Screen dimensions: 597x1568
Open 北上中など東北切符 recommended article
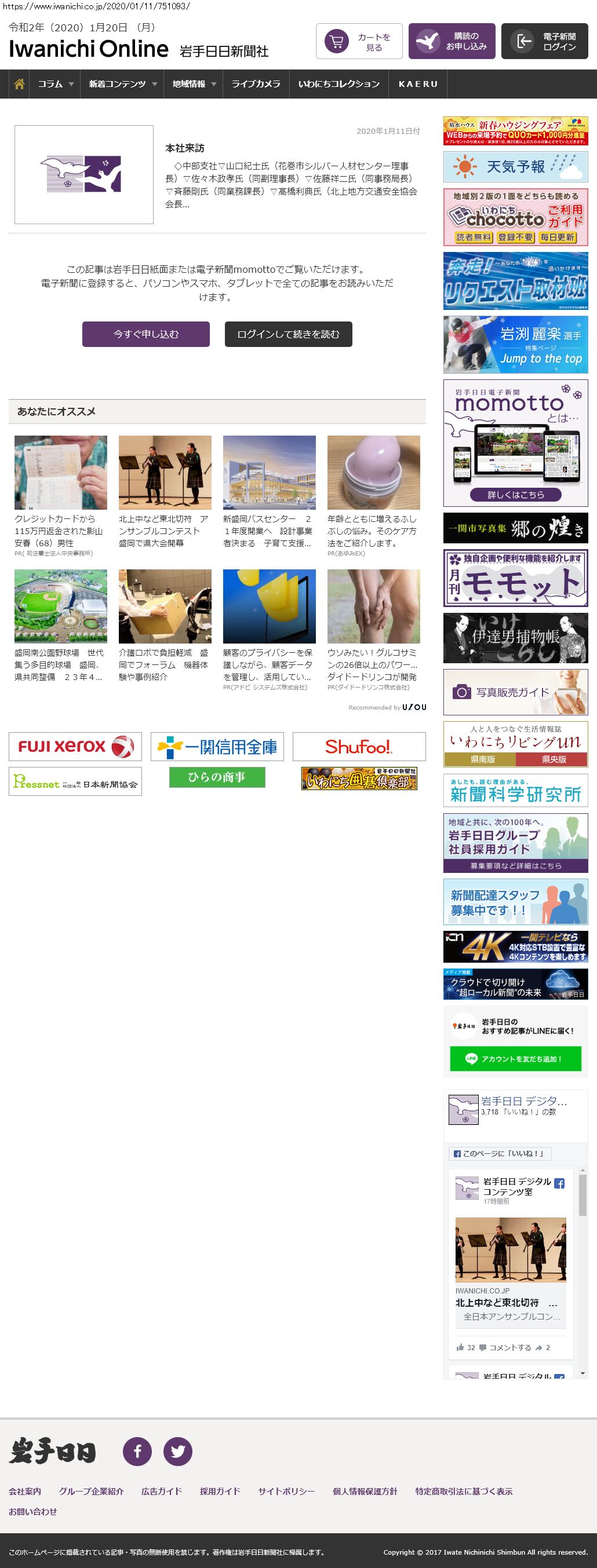click(x=165, y=531)
